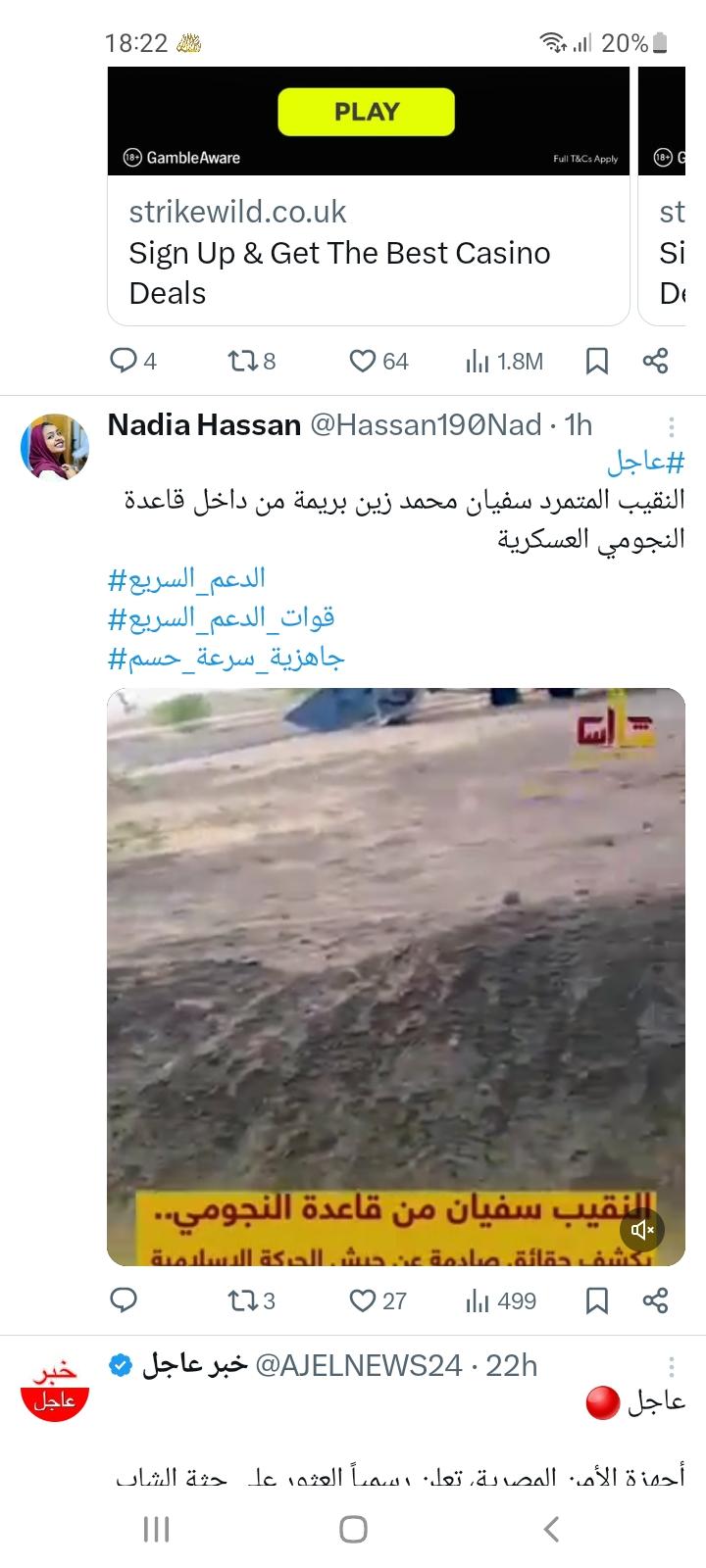Open the #جاهزية_سرعة_حسم hashtag

tap(226, 659)
